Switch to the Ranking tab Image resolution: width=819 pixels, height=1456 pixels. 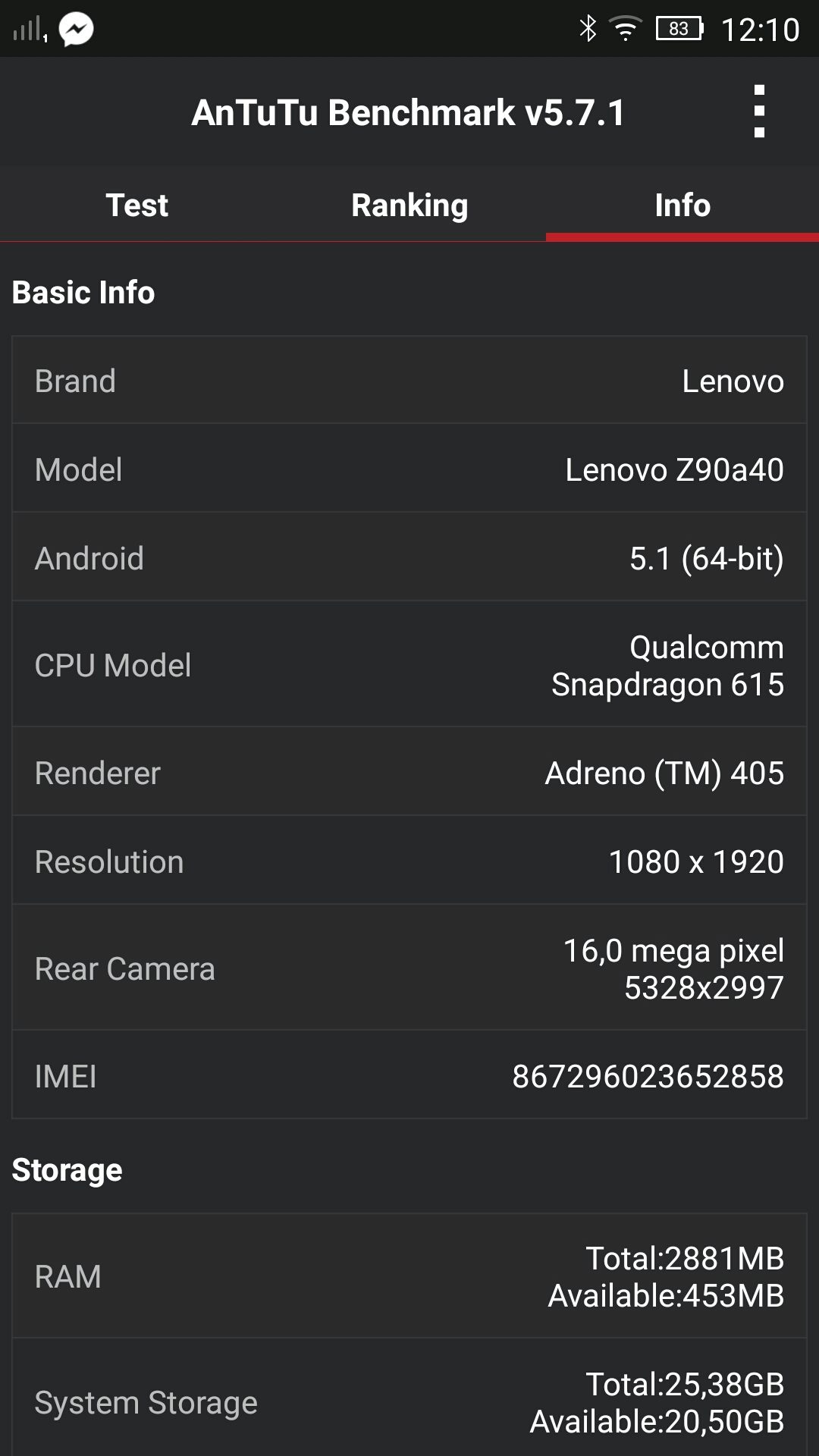(409, 205)
